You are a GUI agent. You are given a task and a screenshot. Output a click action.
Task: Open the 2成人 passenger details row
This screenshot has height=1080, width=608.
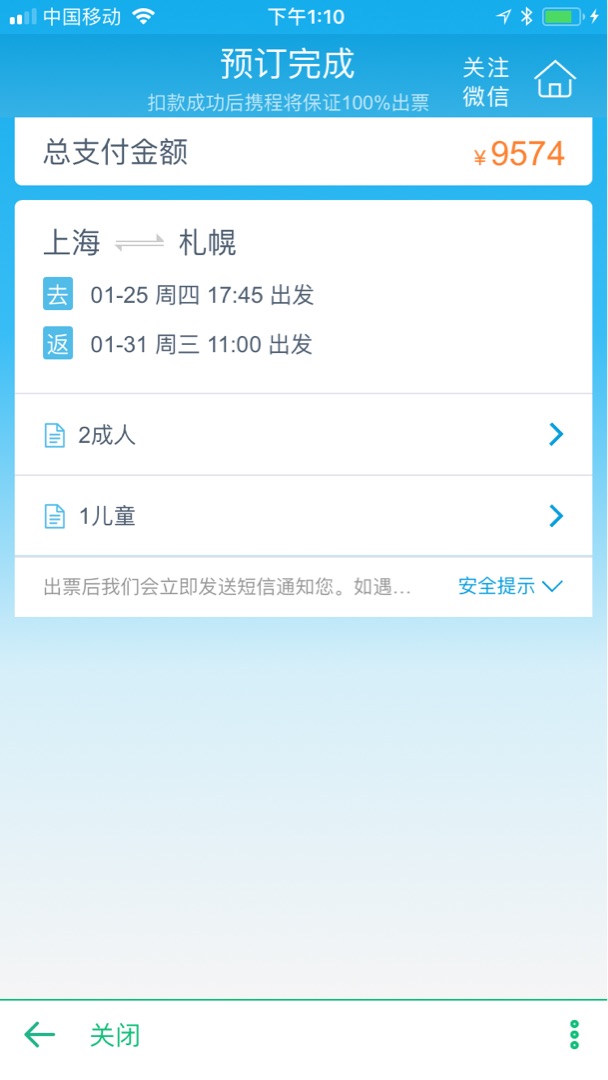pos(303,435)
